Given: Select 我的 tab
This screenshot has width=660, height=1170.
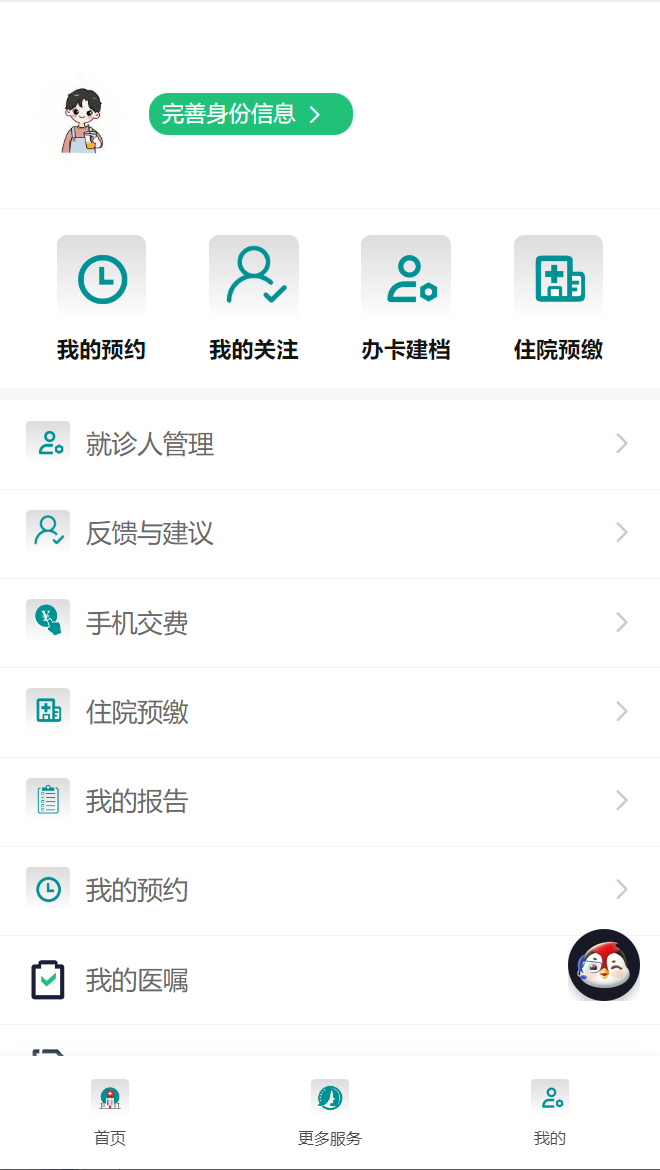Looking at the screenshot, I should pyautogui.click(x=550, y=1112).
